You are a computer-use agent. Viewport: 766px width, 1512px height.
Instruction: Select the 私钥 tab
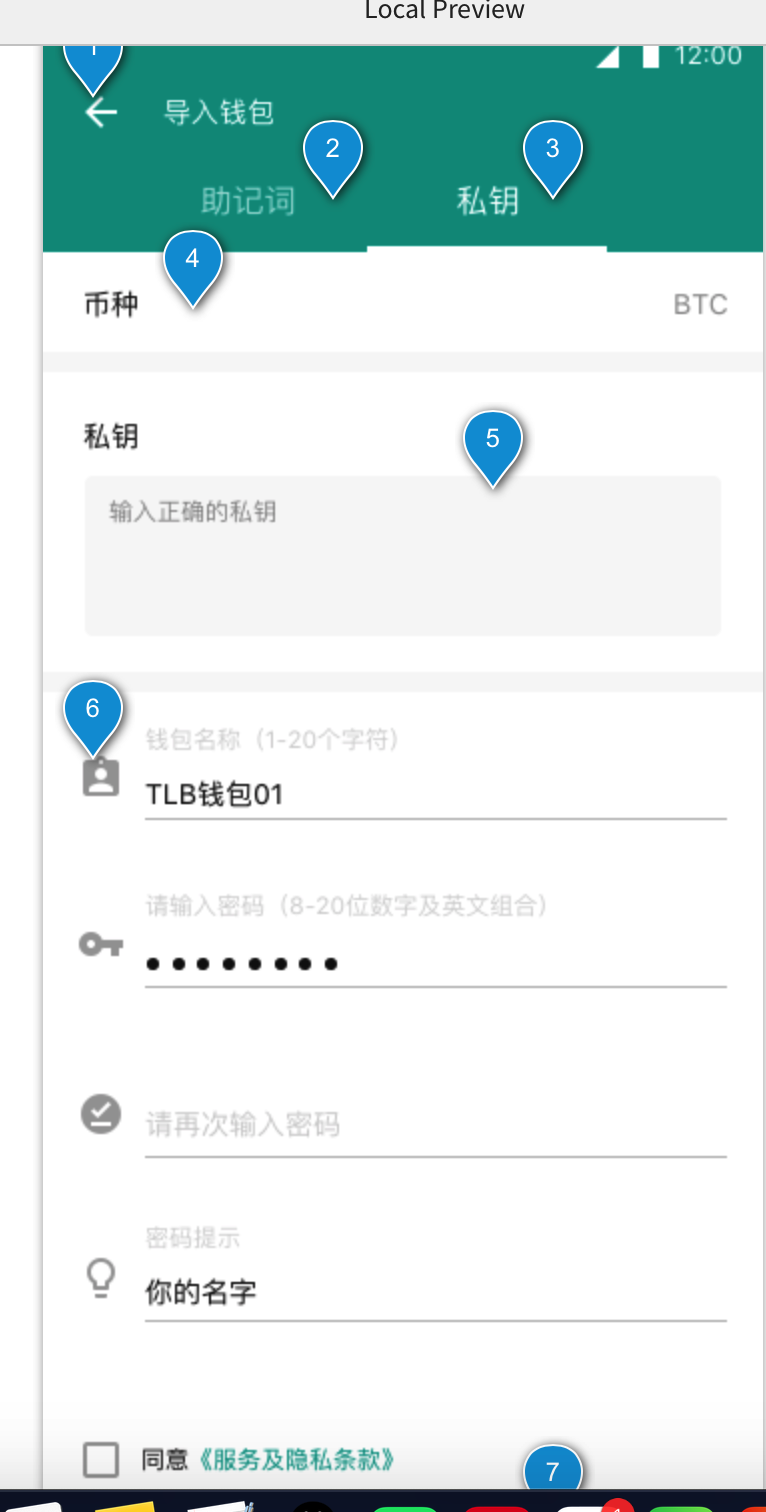click(487, 201)
